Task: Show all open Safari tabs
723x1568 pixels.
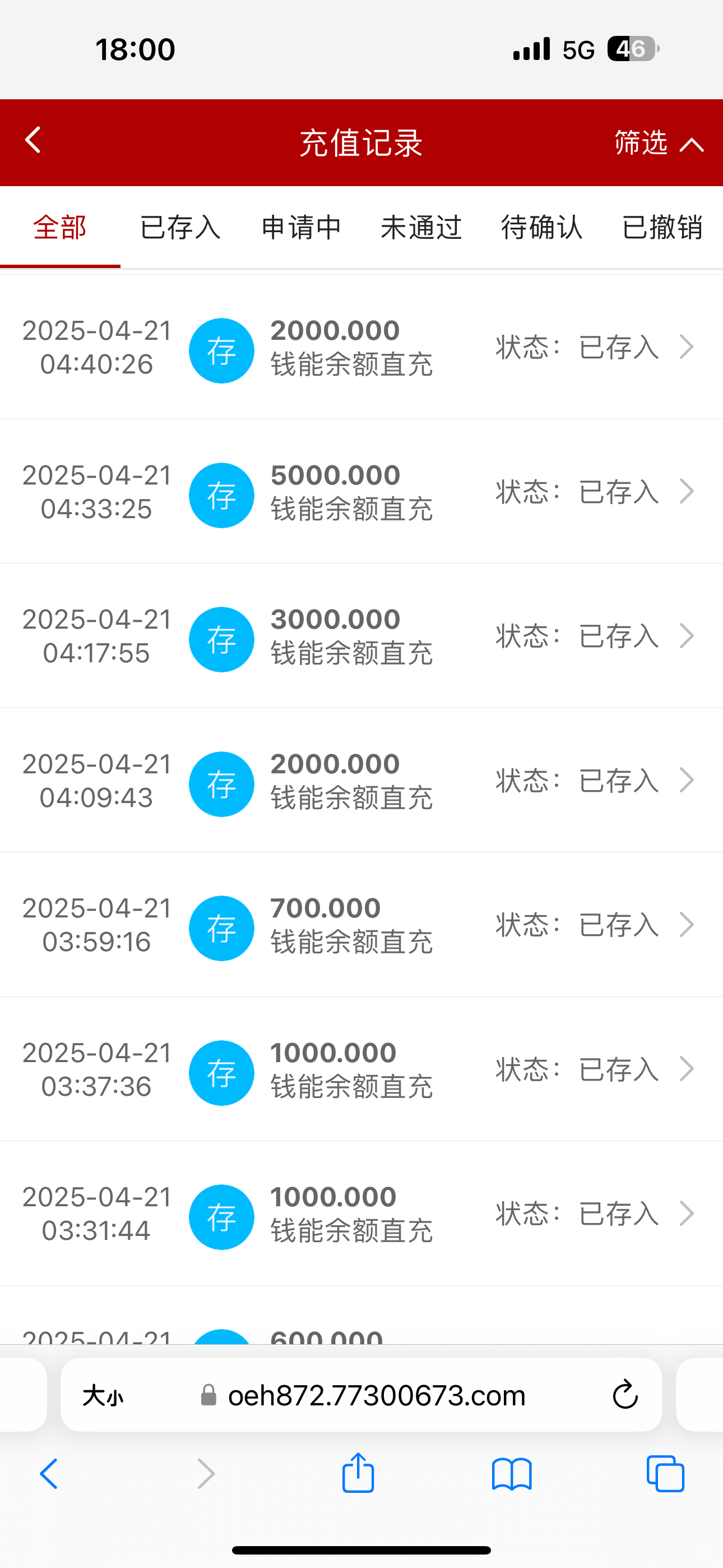Action: coord(665,1474)
